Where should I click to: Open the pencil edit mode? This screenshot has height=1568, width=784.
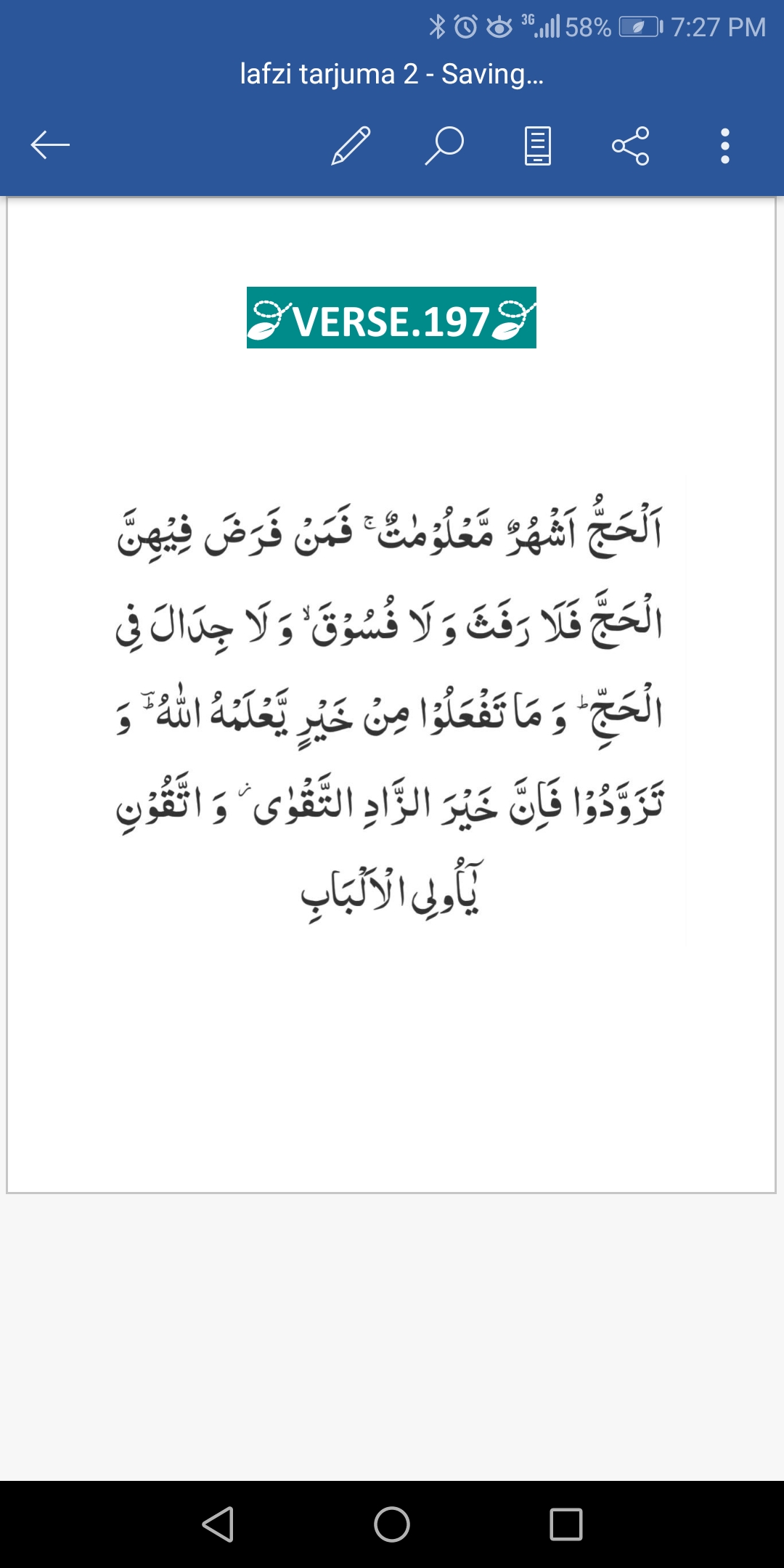click(351, 145)
